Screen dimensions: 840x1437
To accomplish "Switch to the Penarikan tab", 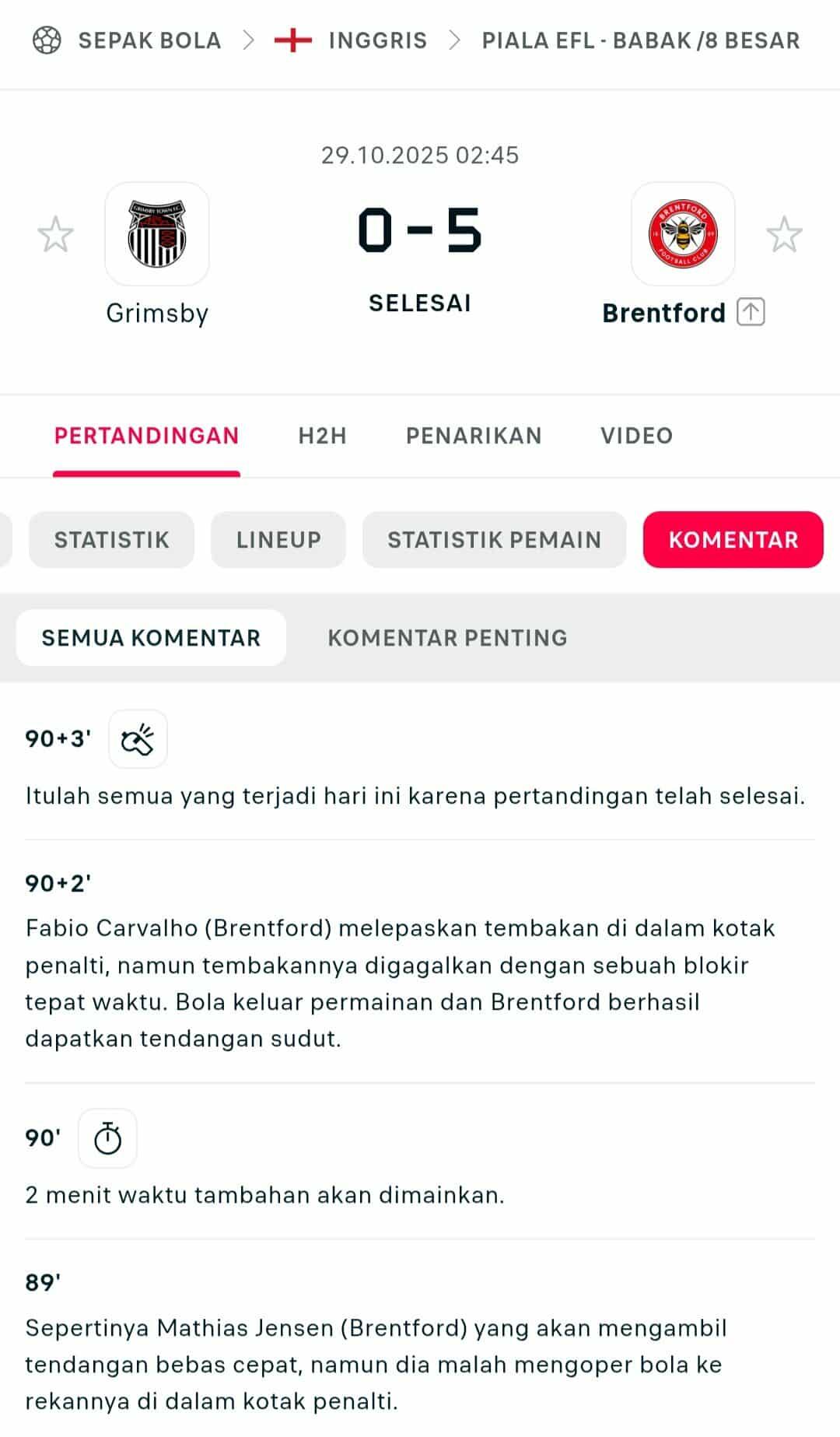I will [x=474, y=436].
